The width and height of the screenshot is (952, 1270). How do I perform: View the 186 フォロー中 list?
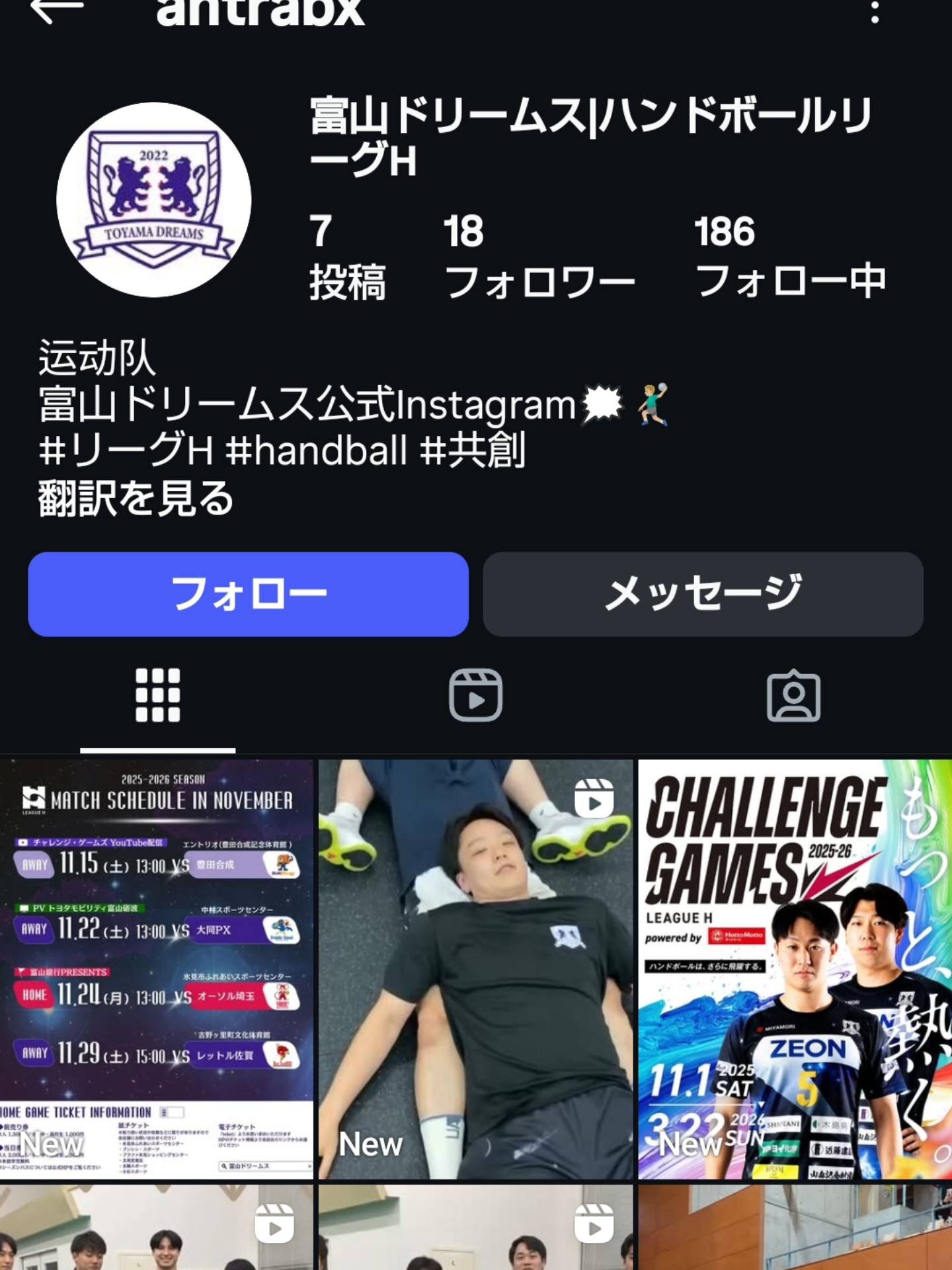click(x=789, y=257)
